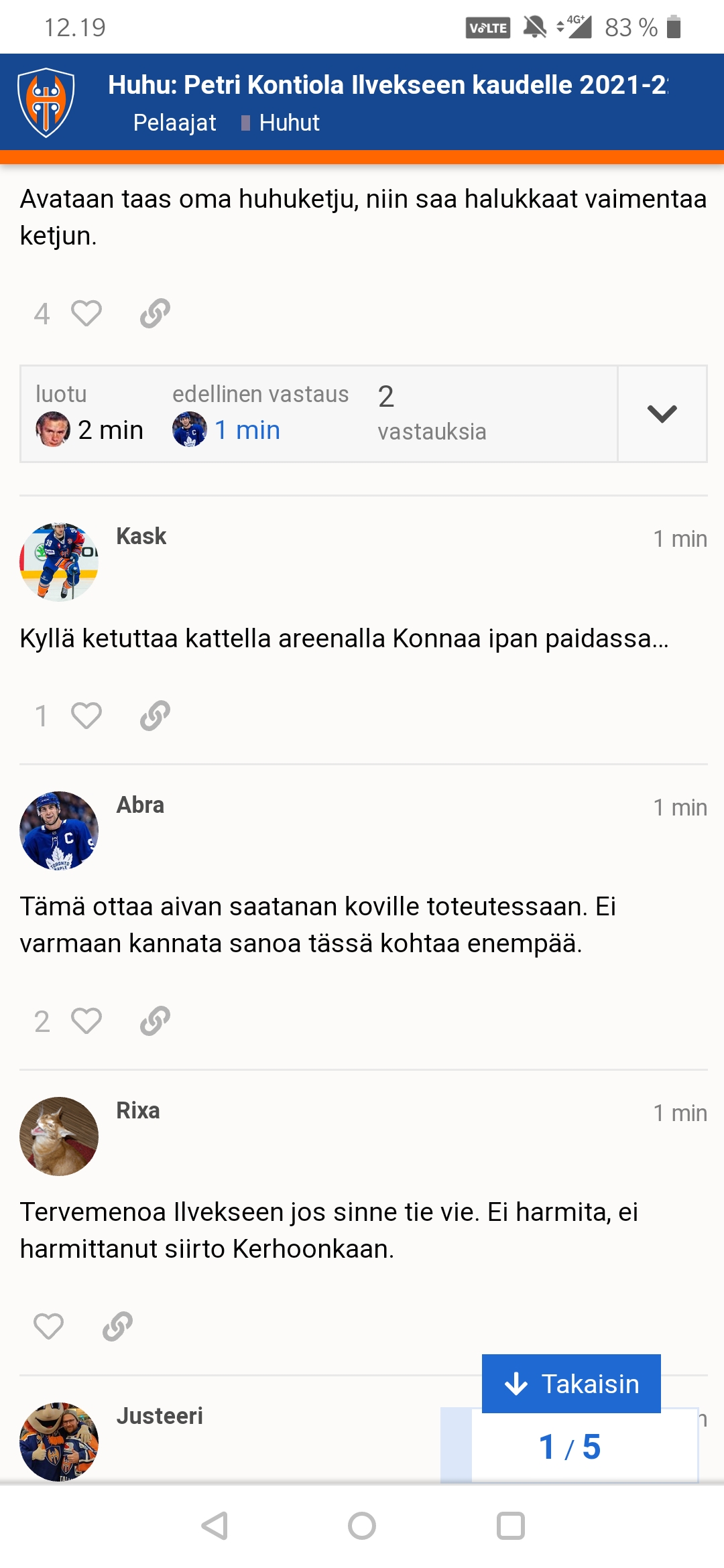Open the 1 / 5 post progress indicator
The width and height of the screenshot is (724, 1568).
(x=570, y=1446)
